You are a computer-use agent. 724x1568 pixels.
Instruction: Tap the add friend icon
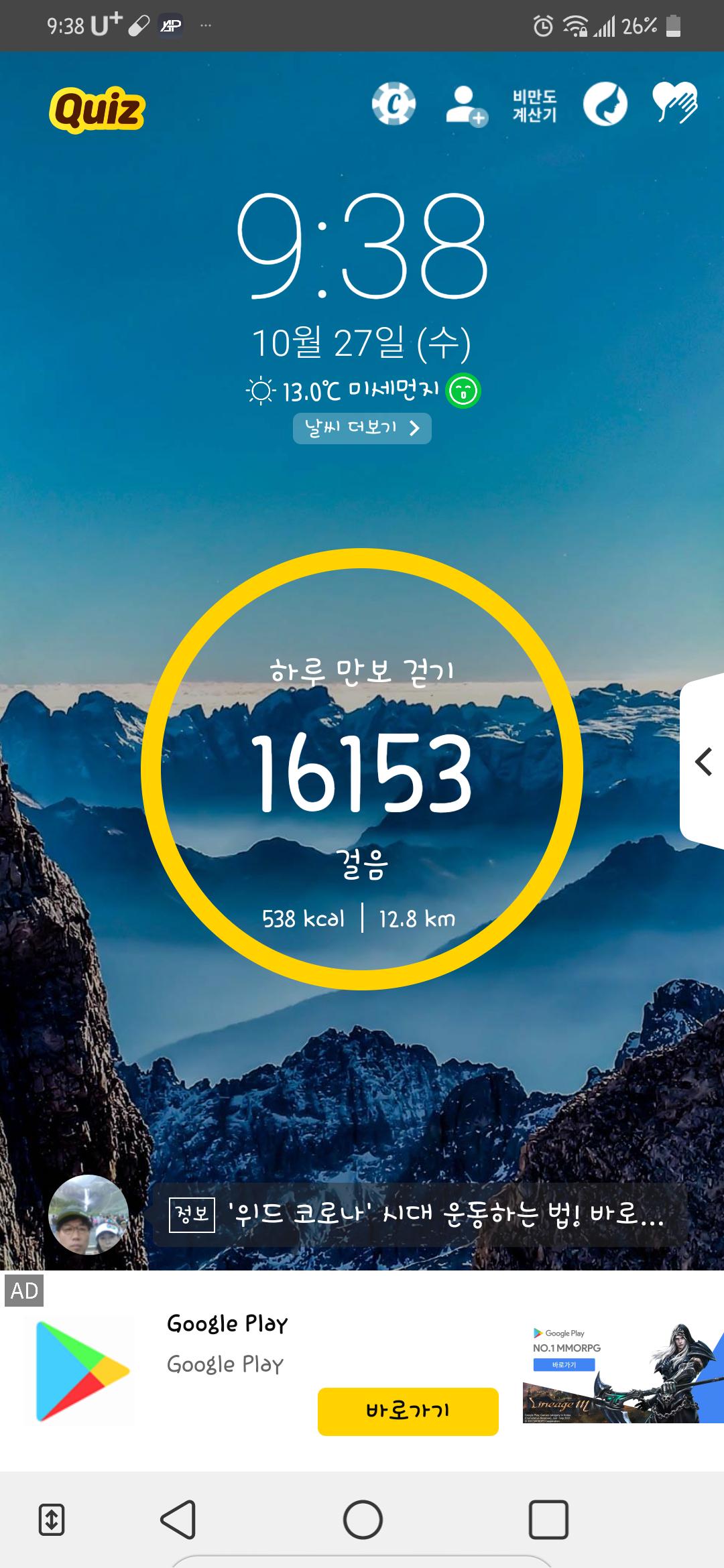point(466,106)
